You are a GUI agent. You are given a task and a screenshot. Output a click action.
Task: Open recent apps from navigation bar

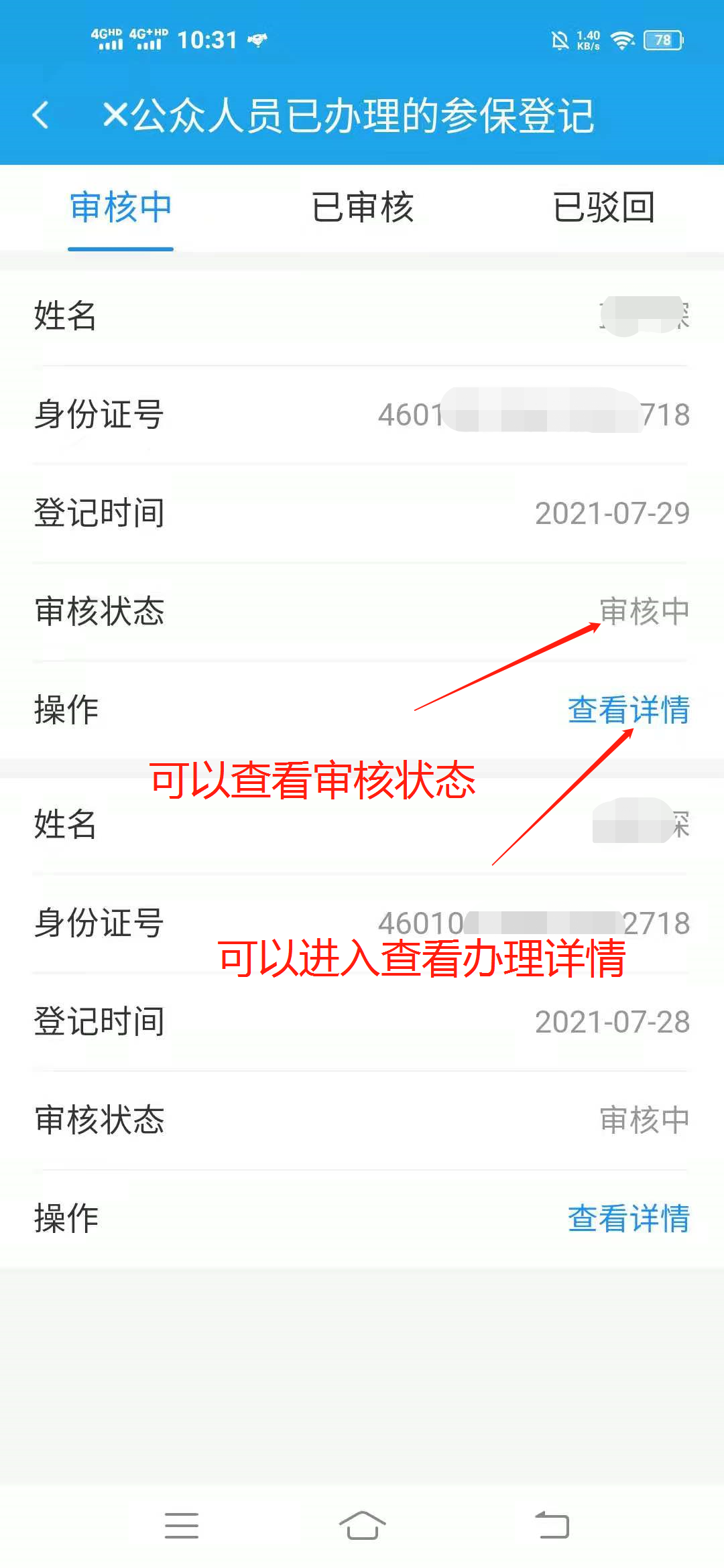[x=181, y=1525]
